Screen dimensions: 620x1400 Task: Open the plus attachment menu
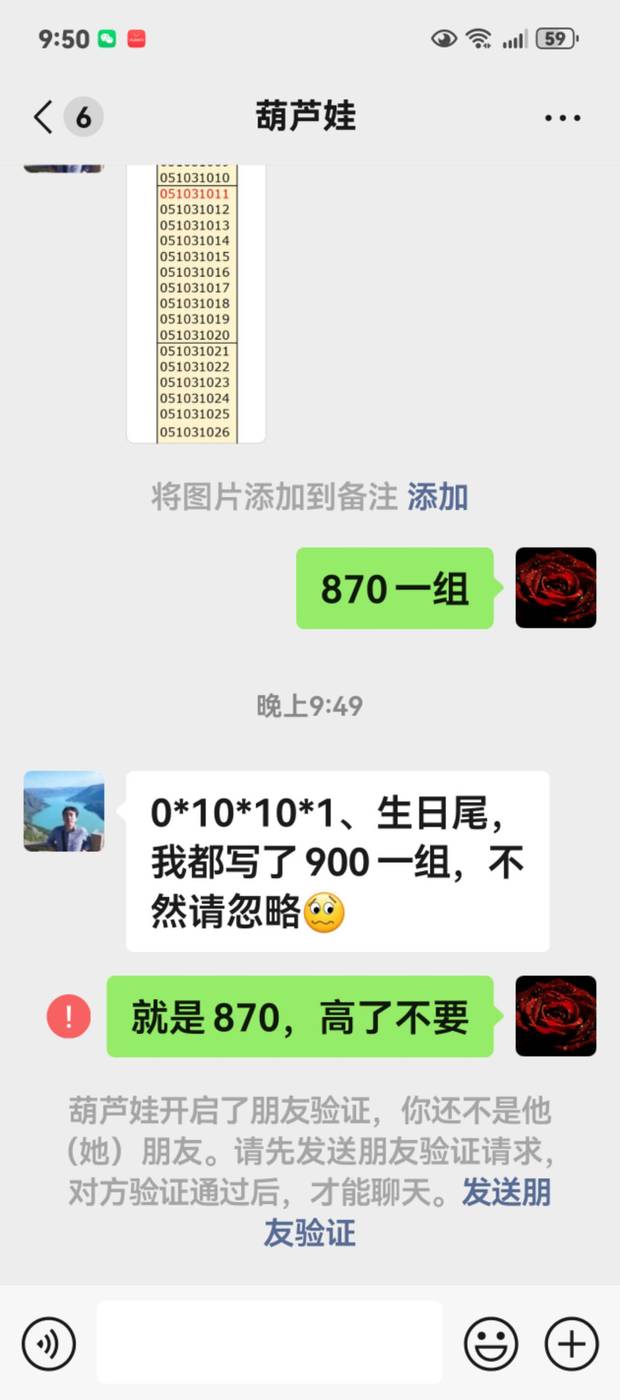tap(571, 1343)
